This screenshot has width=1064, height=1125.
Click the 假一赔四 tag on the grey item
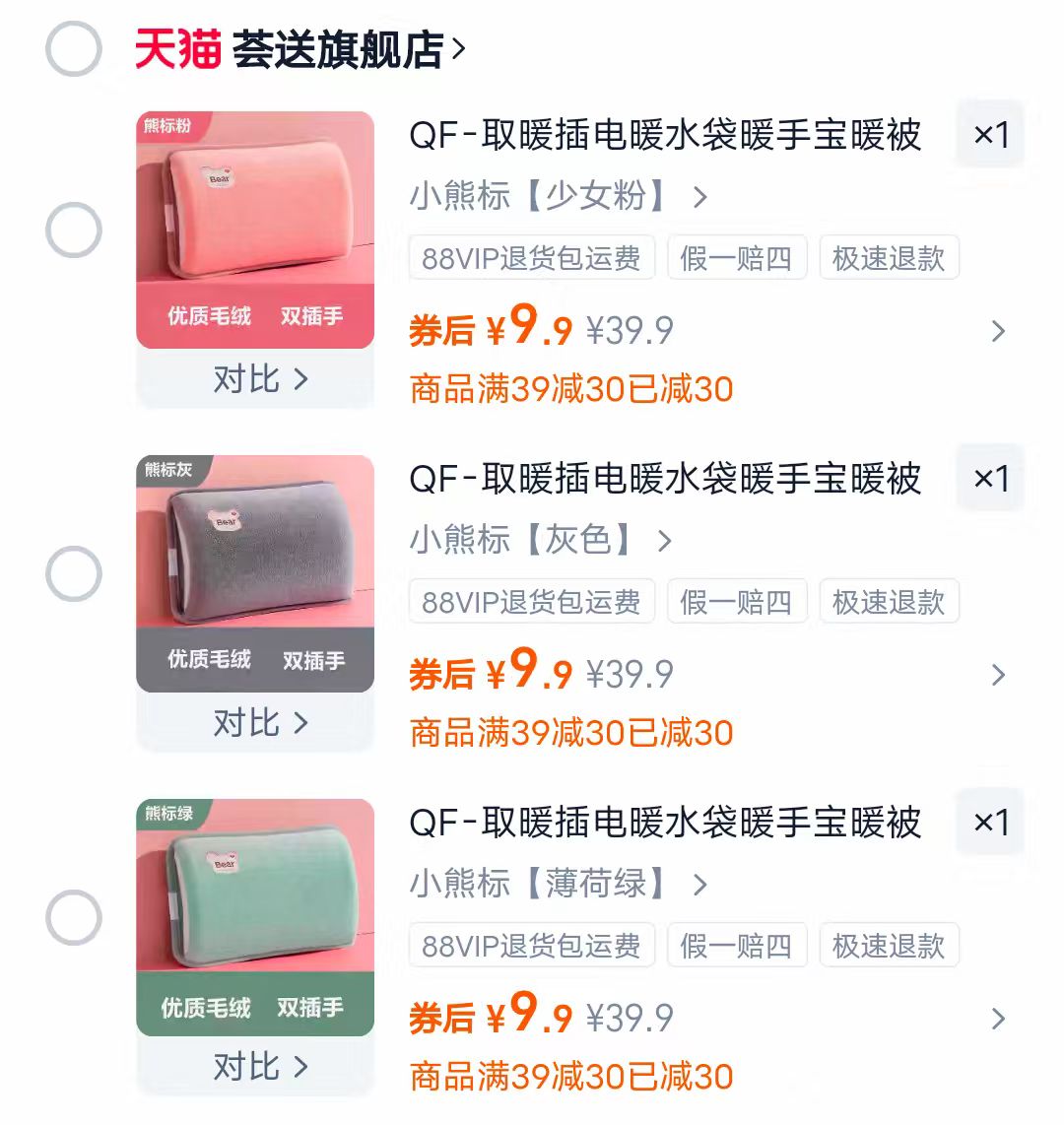(737, 601)
